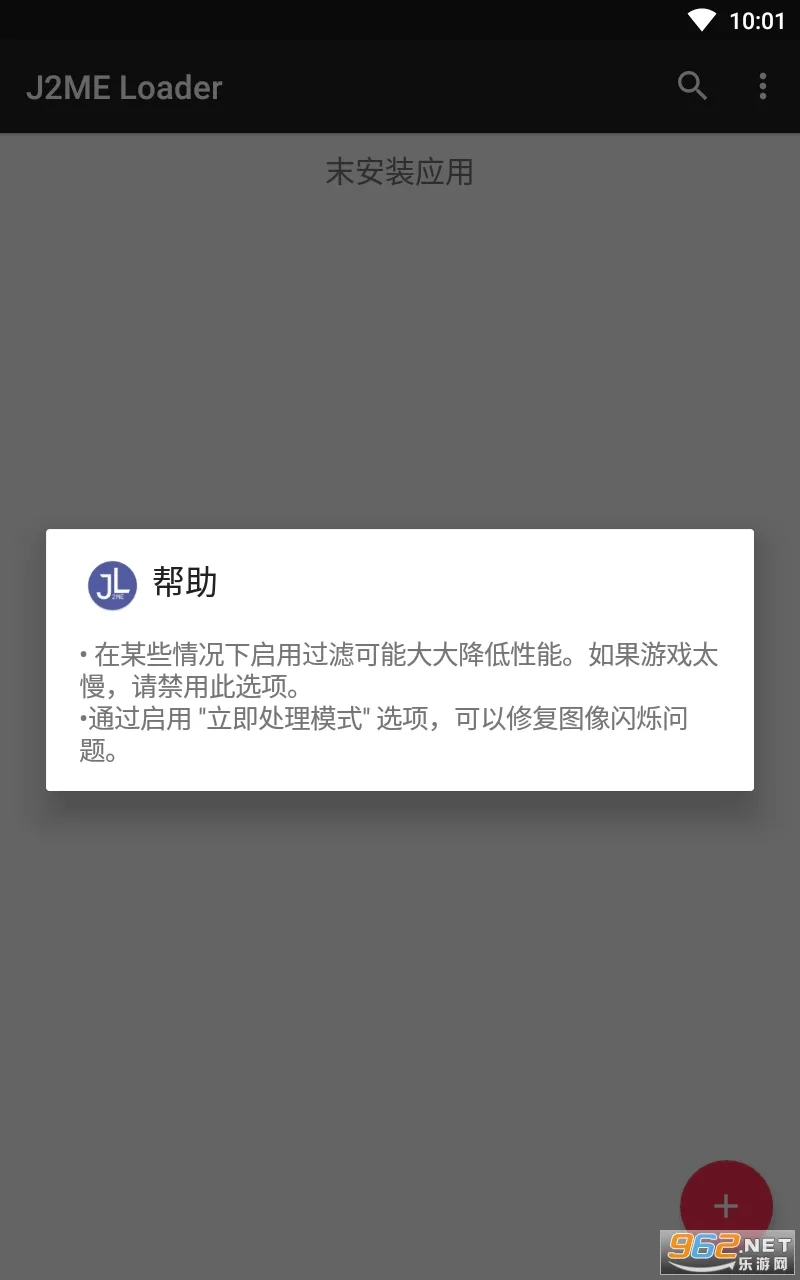Open the overflow menu

(x=762, y=87)
